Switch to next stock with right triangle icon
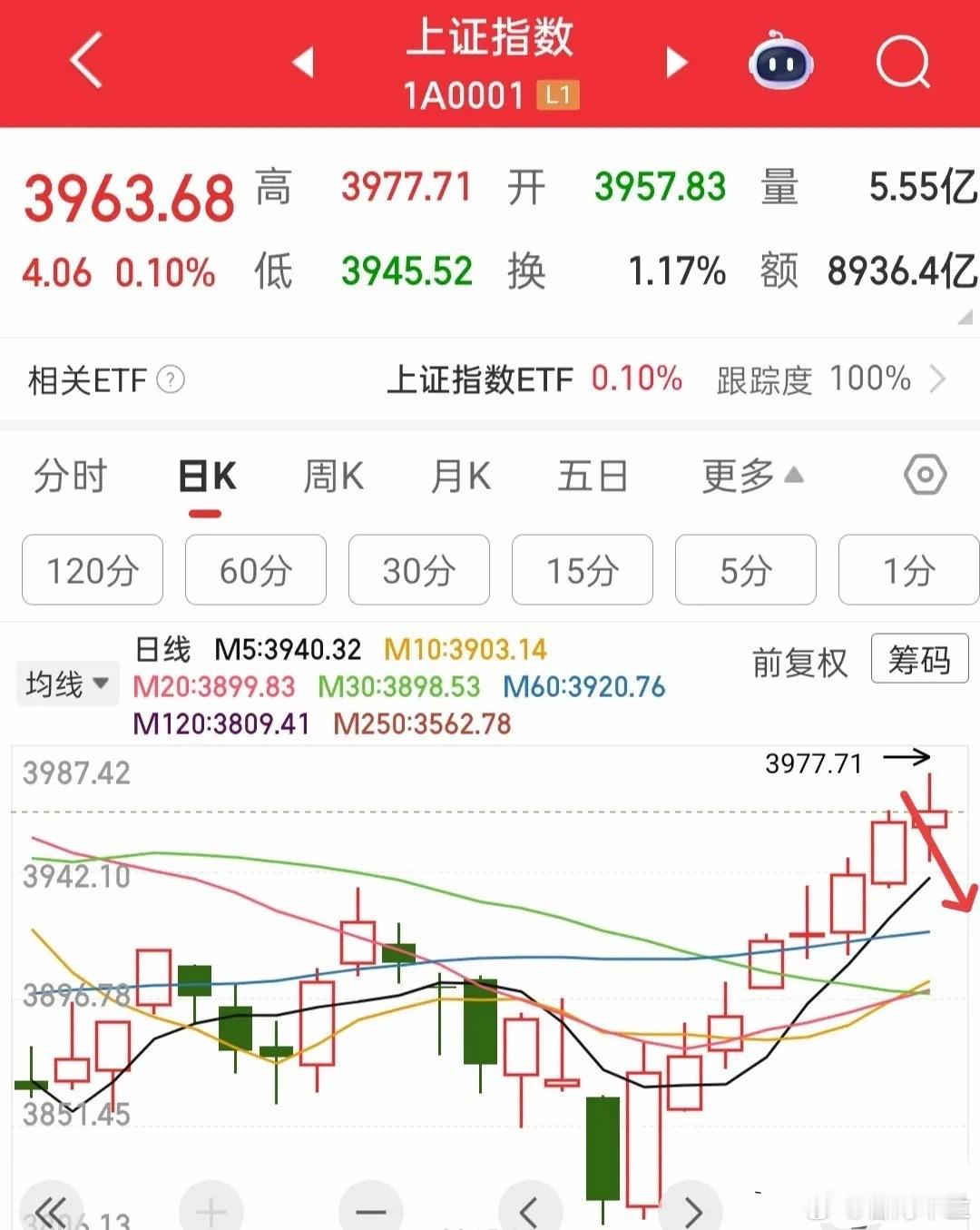Image resolution: width=980 pixels, height=1230 pixels. 675,64
